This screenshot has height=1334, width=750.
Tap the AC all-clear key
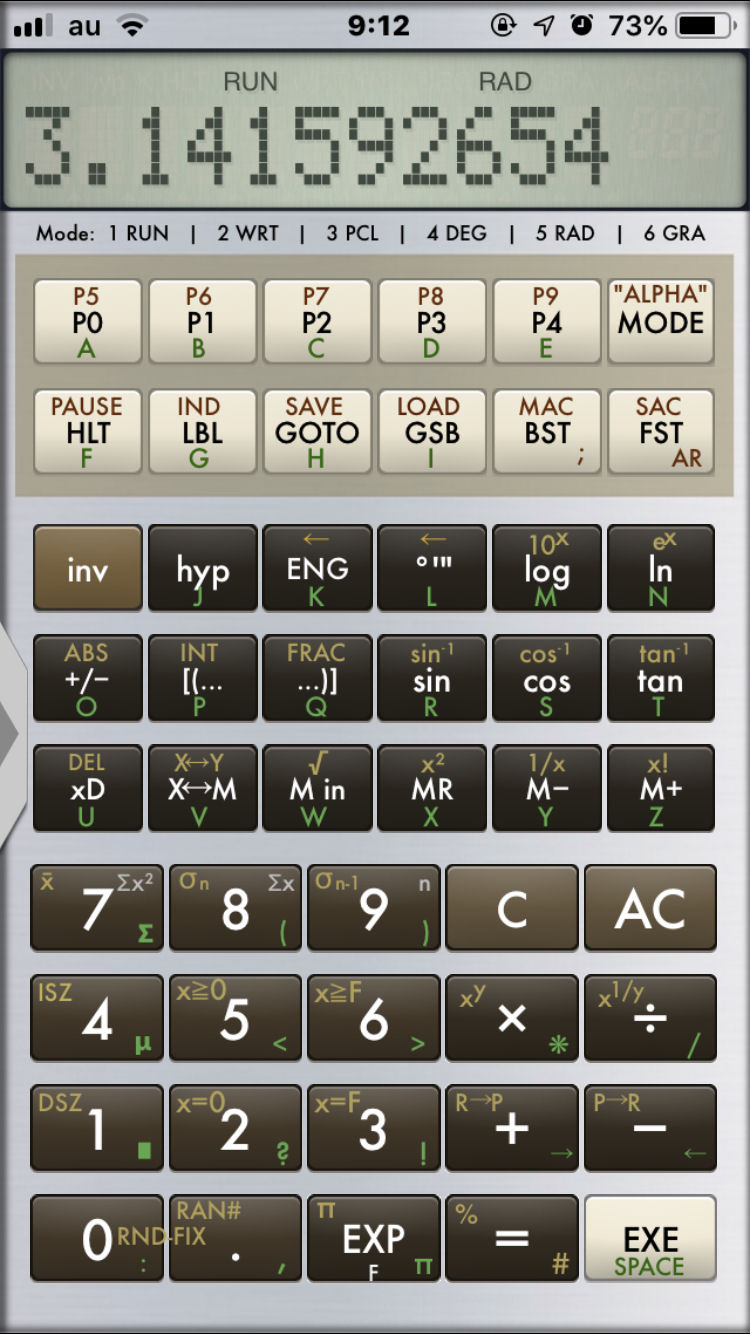pyautogui.click(x=650, y=908)
